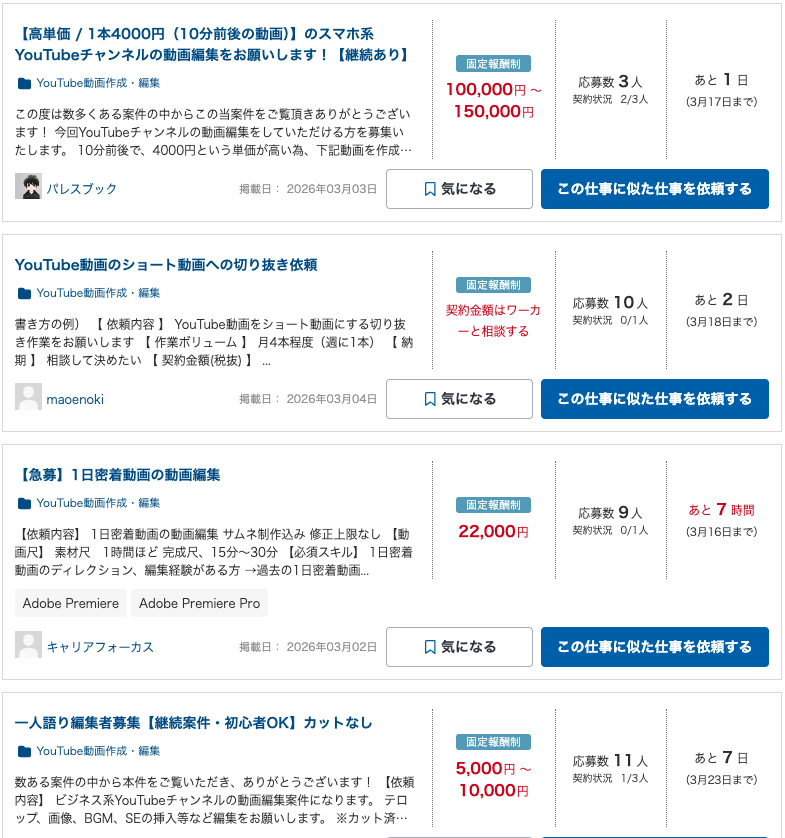Open the 【急募】1日密着動画の動画編集 listing
Screen dimensions: 785x838
(118, 475)
